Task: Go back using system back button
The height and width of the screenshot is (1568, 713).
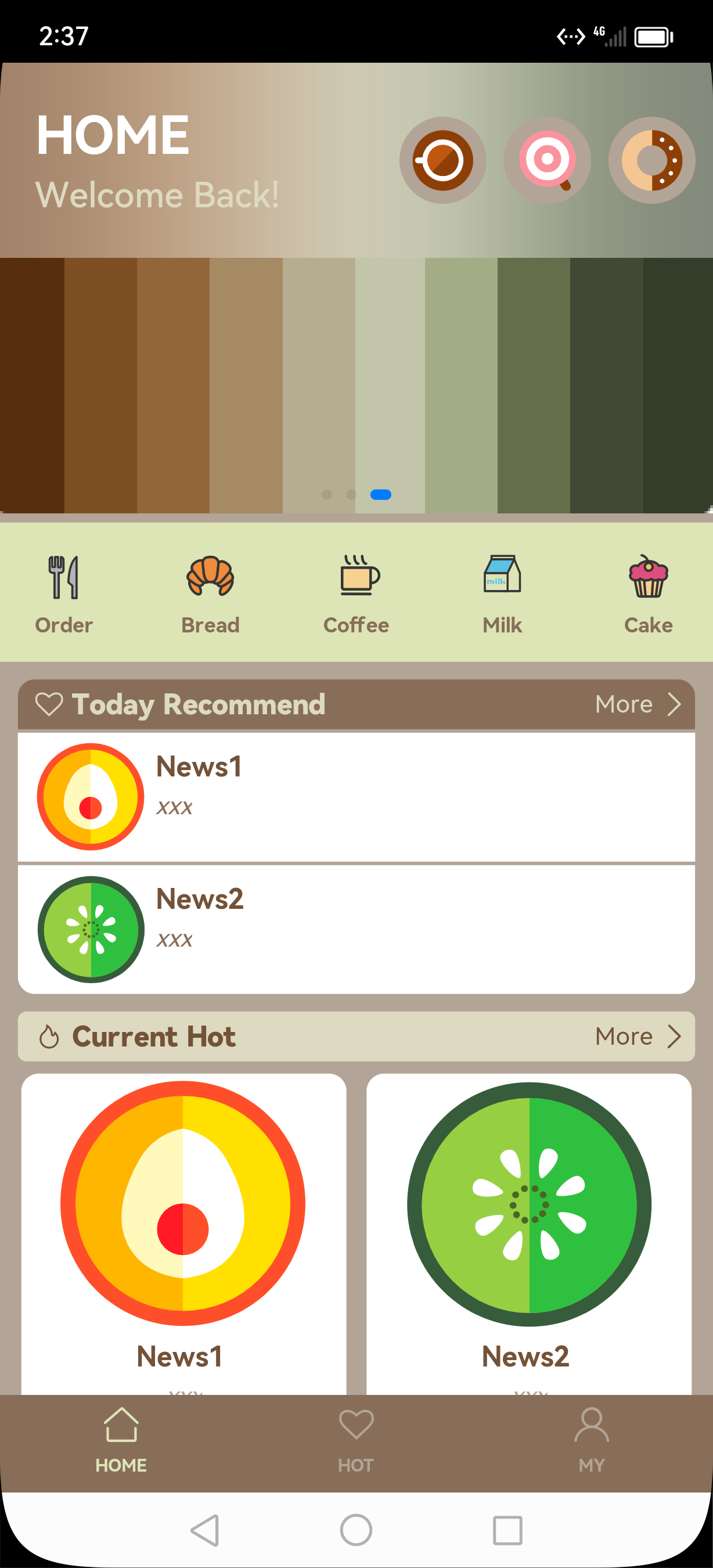Action: point(205,1530)
